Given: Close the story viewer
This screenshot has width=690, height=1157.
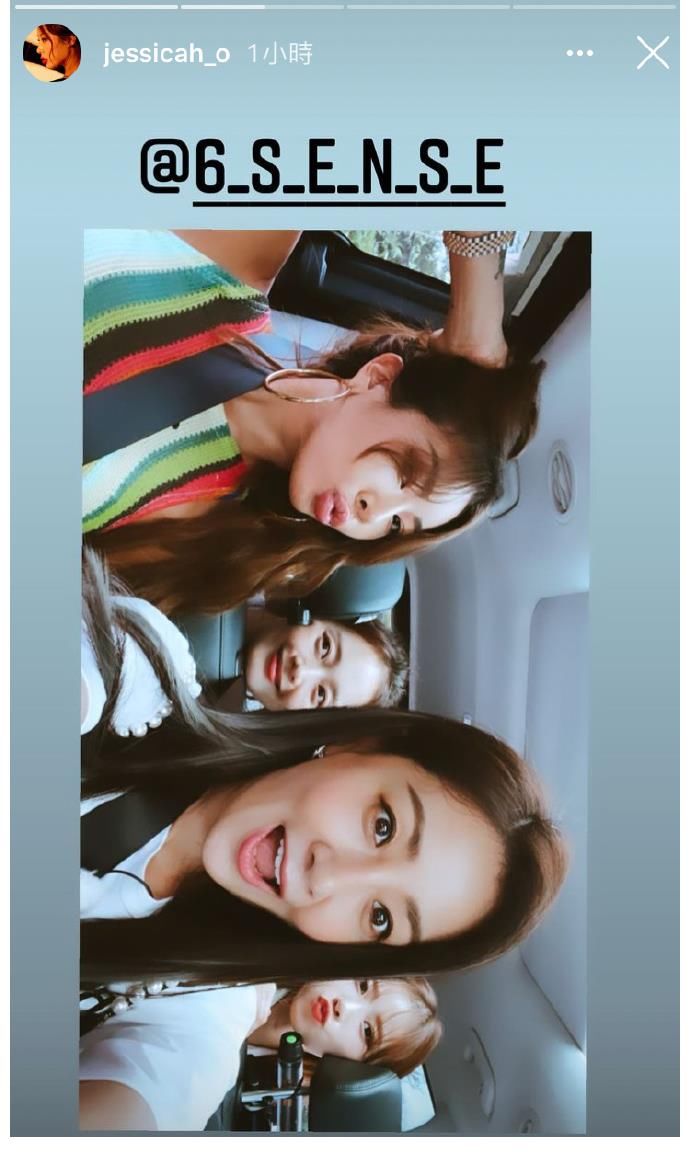Looking at the screenshot, I should tap(652, 53).
